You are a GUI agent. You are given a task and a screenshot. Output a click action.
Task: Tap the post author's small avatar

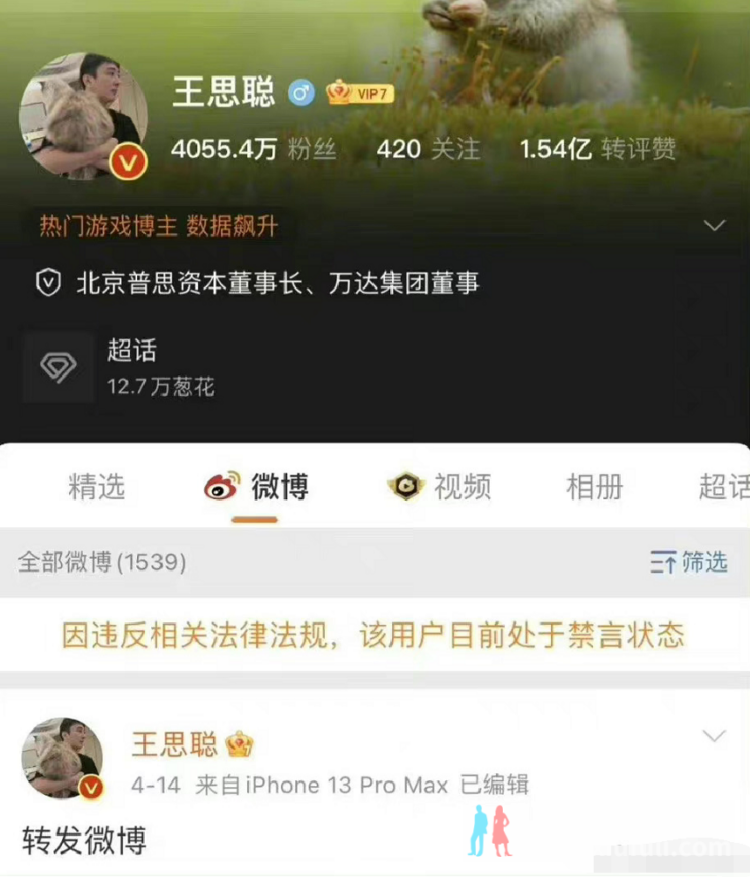click(x=62, y=757)
